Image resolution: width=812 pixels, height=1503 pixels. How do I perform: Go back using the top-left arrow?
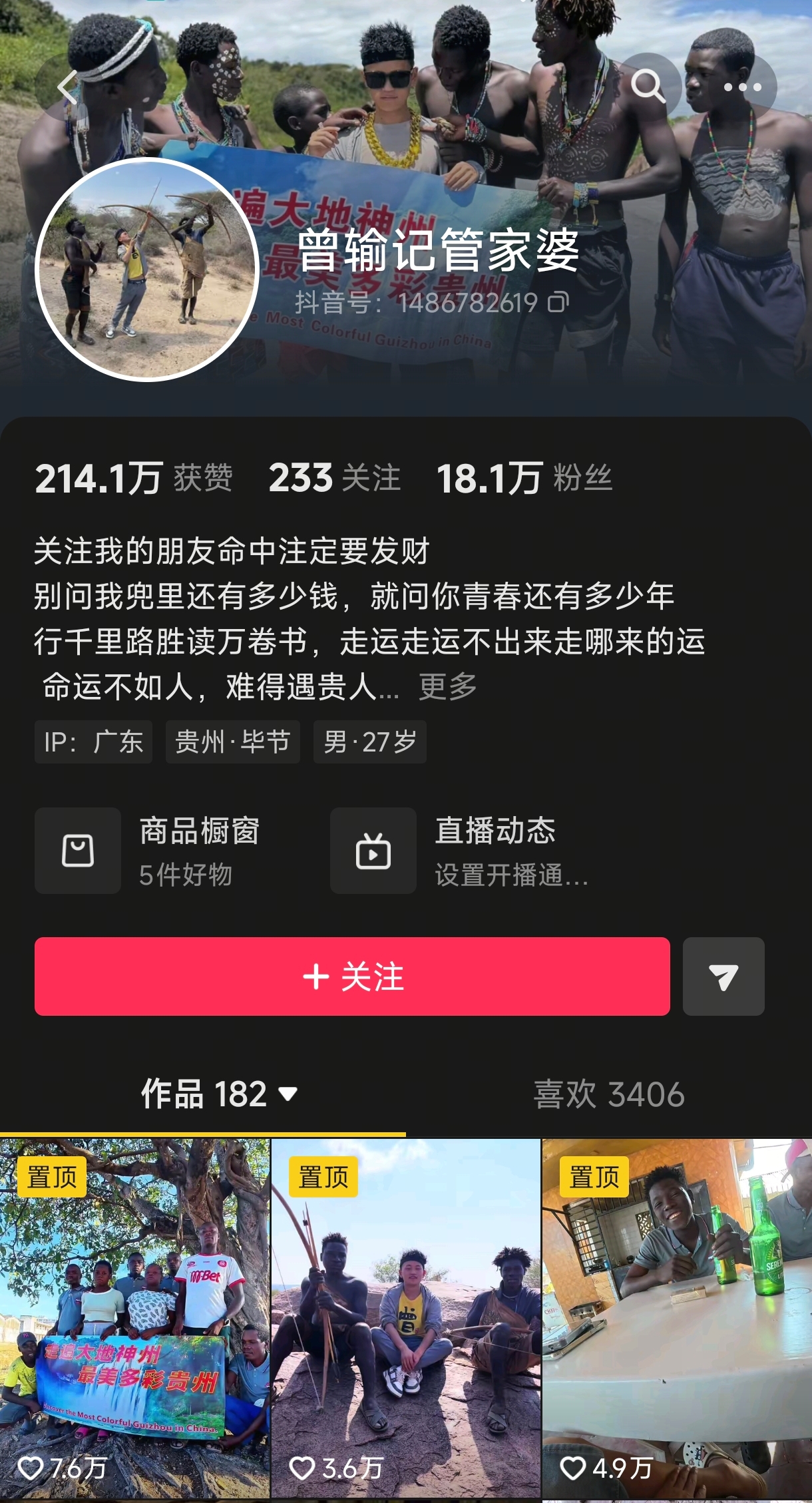[x=67, y=87]
